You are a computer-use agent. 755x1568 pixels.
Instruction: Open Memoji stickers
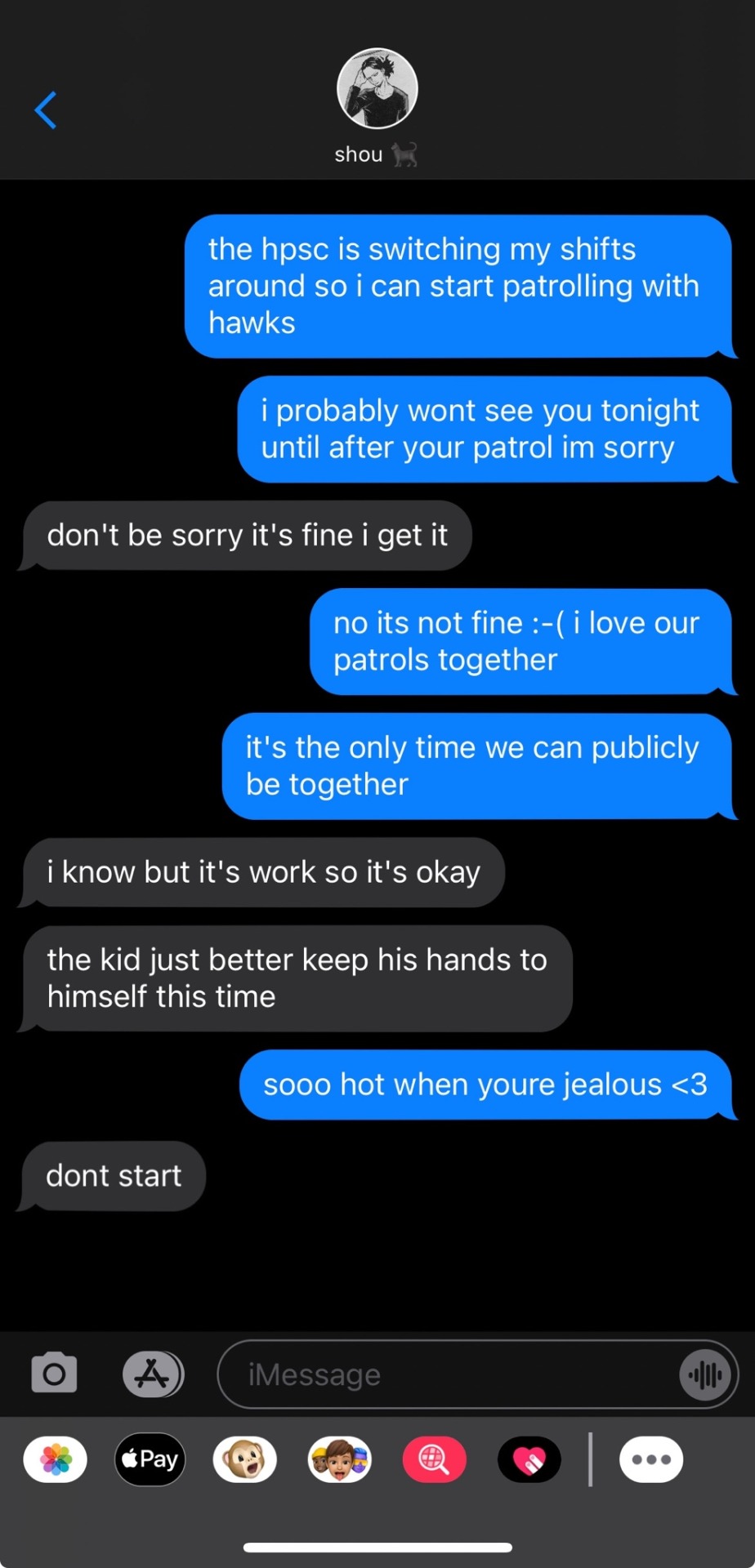point(340,1459)
